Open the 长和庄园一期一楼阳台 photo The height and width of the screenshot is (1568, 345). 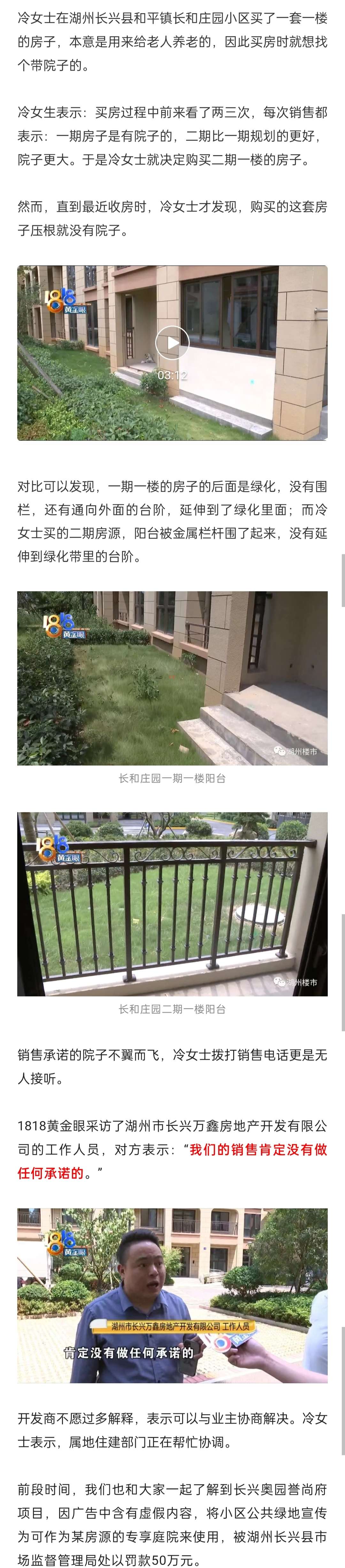coord(172,678)
